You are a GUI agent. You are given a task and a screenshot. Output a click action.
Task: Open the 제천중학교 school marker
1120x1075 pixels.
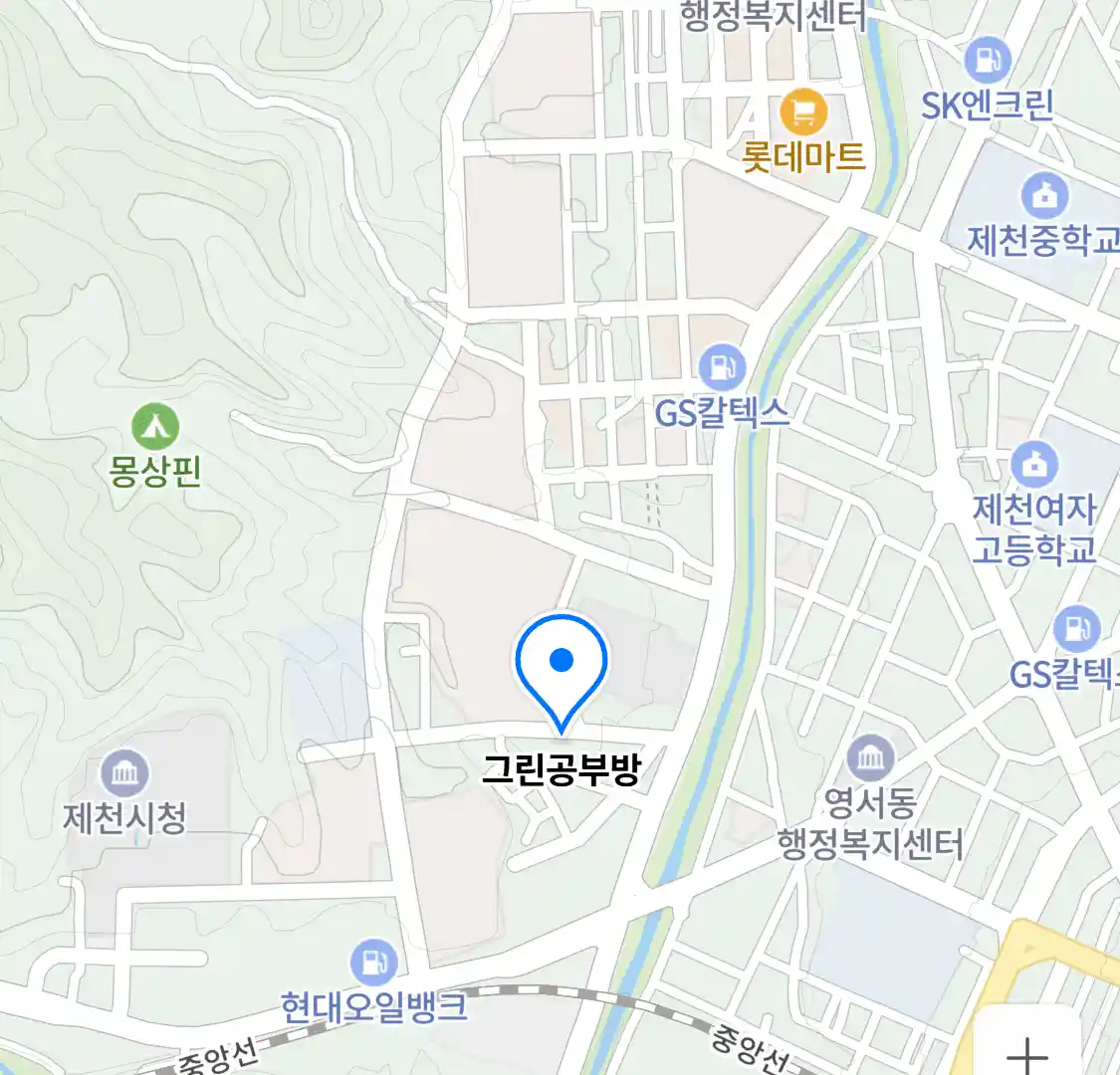(1043, 196)
